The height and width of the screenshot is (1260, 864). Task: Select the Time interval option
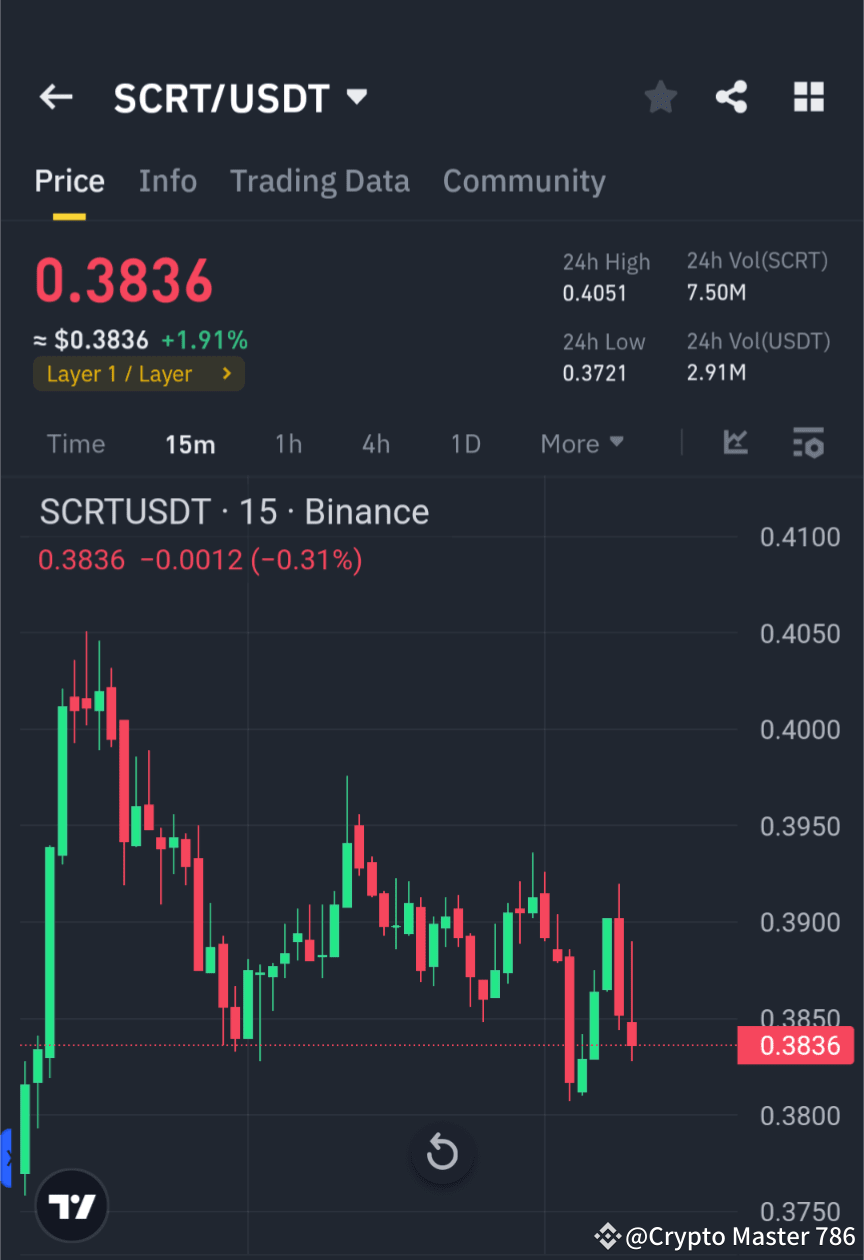[76, 443]
